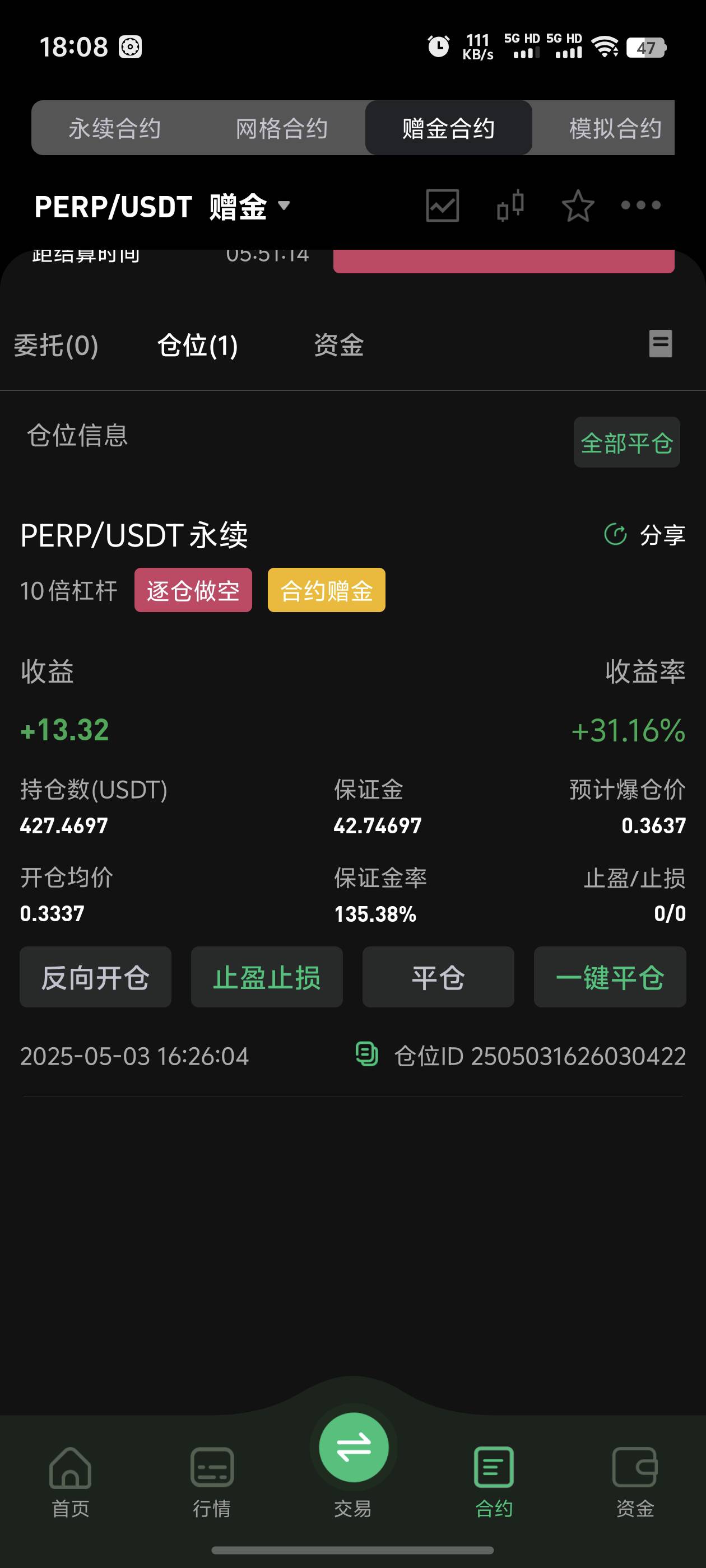Switch to the 委托(0) tab
Screen dimensions: 706x1568
[56, 346]
